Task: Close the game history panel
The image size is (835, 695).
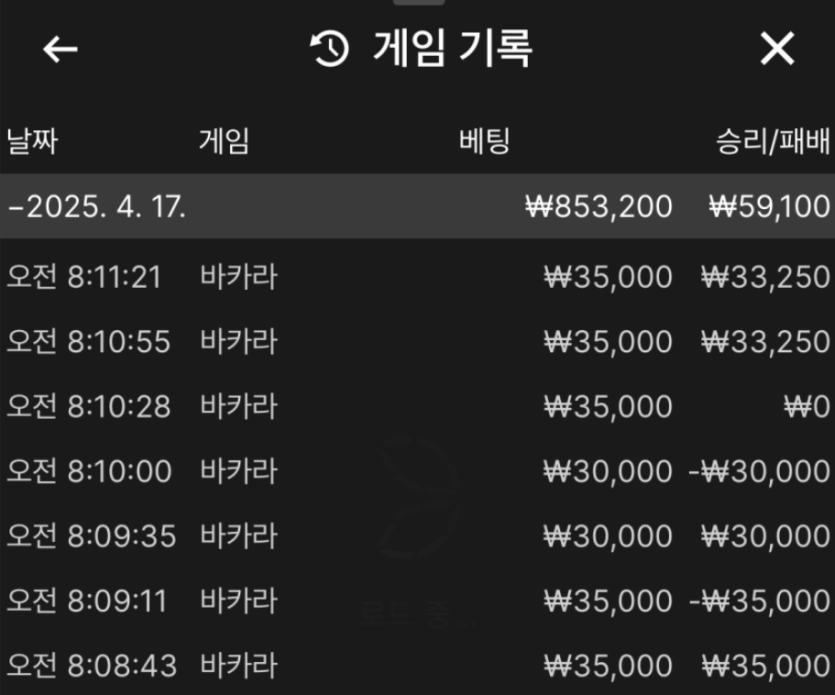Action: 777,49
